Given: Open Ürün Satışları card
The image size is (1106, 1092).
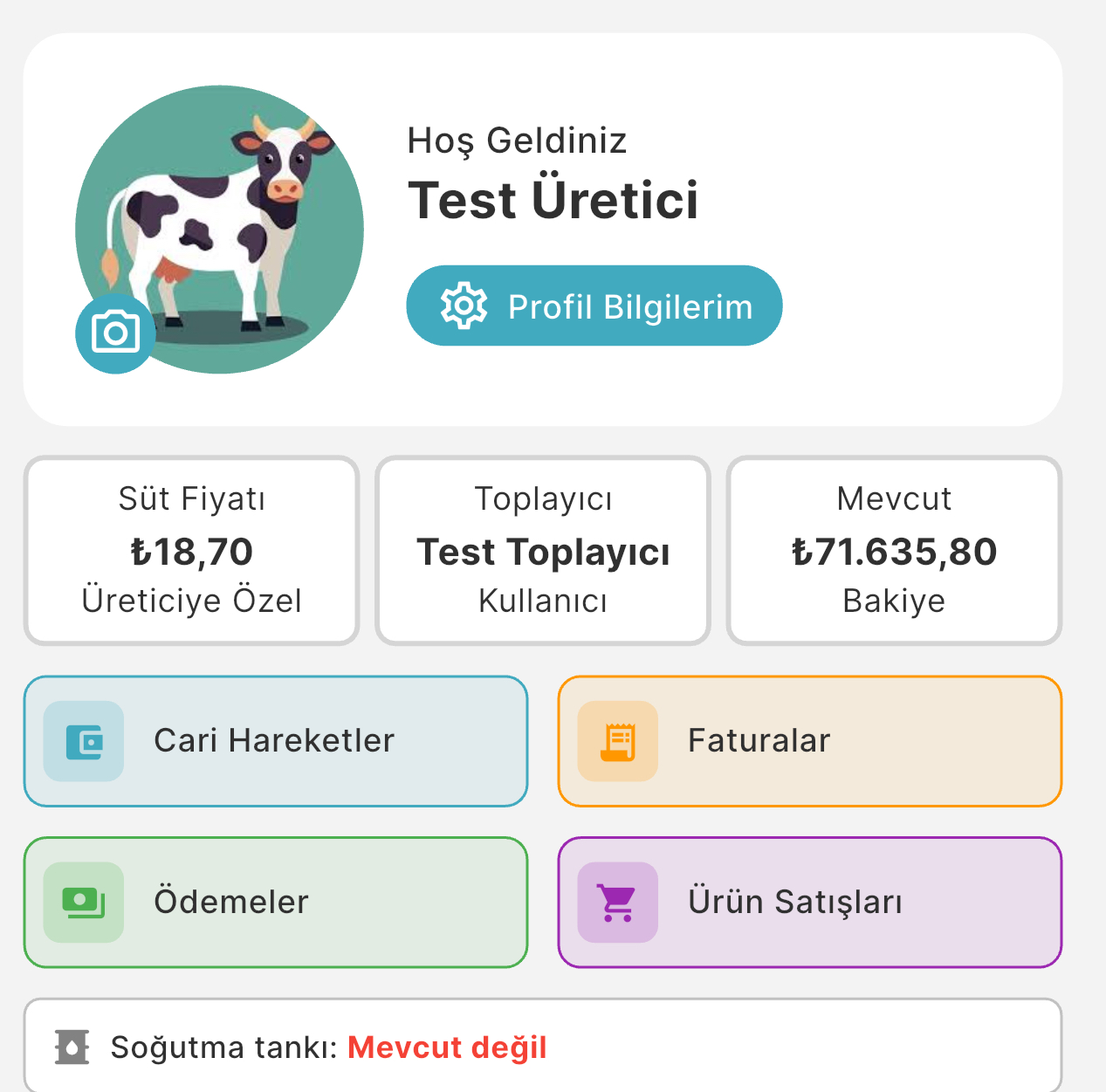Looking at the screenshot, I should pyautogui.click(x=809, y=903).
